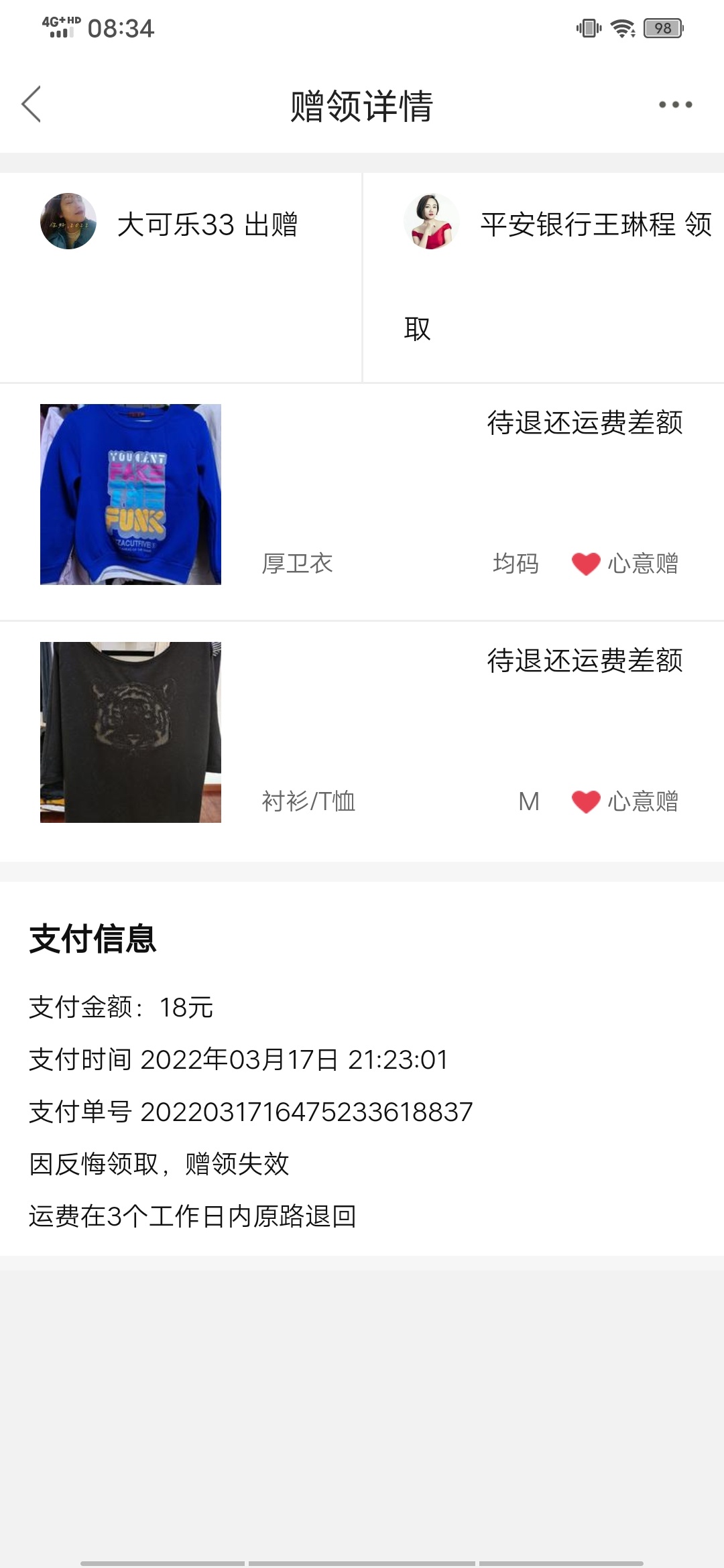Open the three-dot overflow menu

pyautogui.click(x=675, y=105)
